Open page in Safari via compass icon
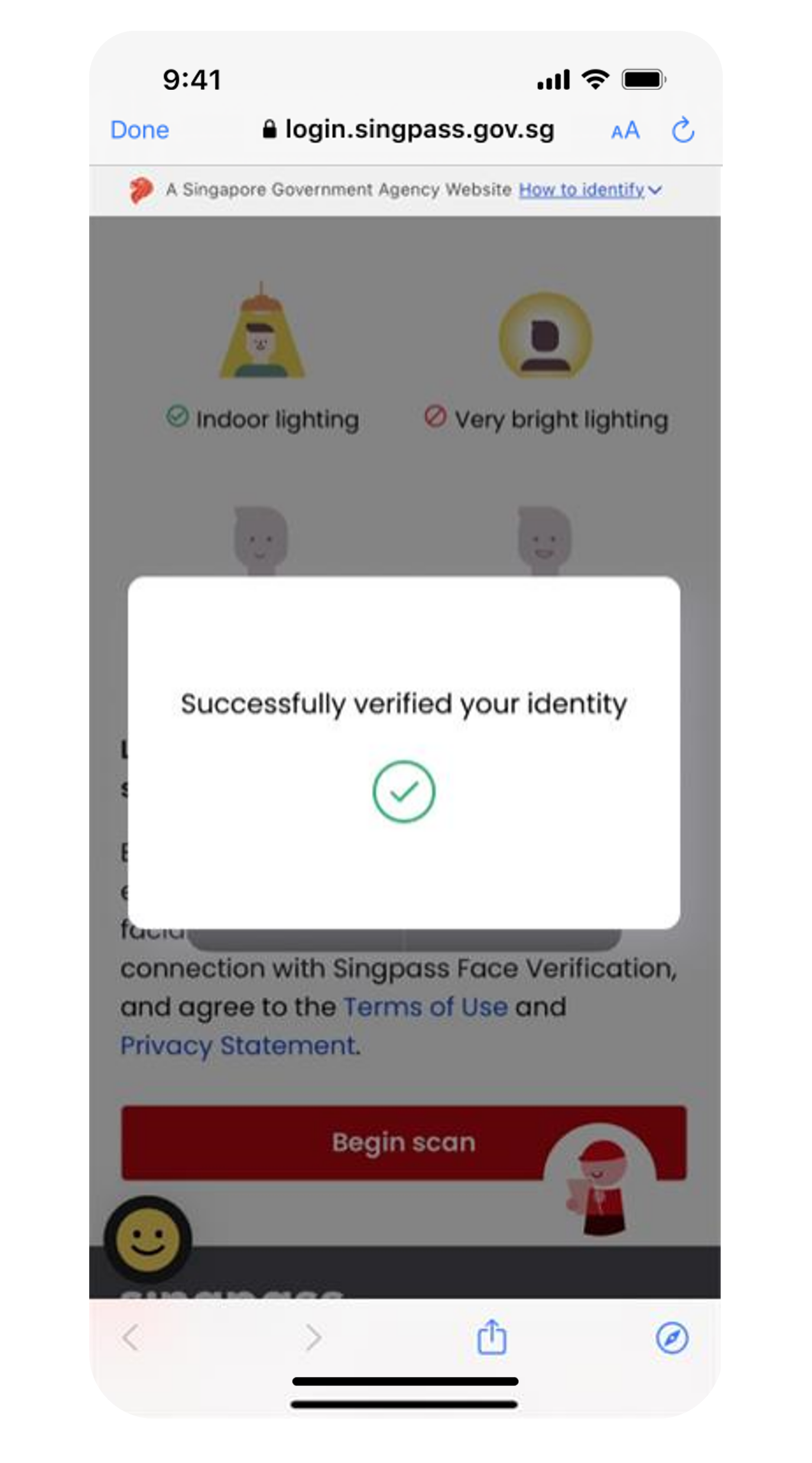Image resolution: width=812 pixels, height=1463 pixels. point(672,1337)
